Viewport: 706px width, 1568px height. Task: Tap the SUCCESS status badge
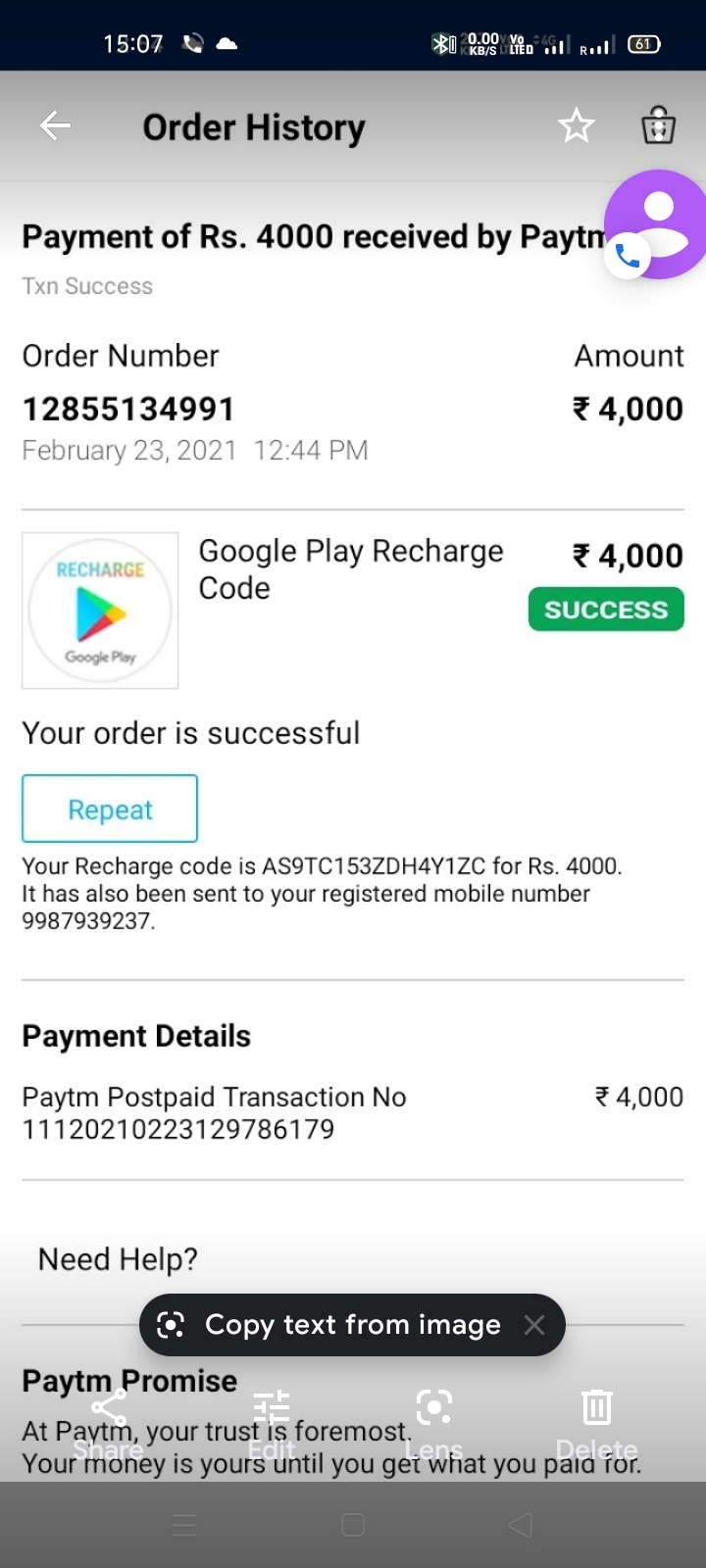[606, 609]
